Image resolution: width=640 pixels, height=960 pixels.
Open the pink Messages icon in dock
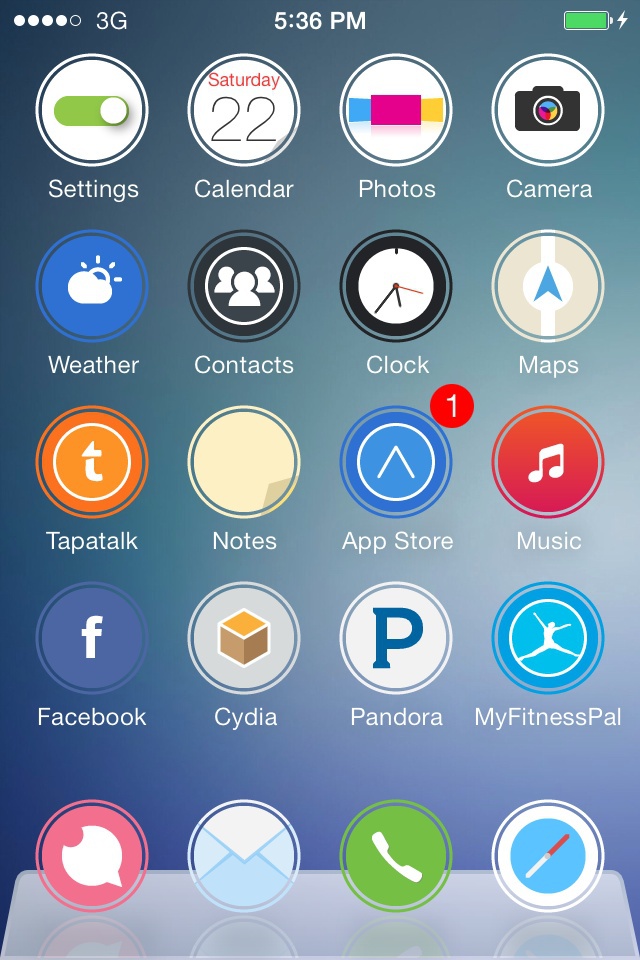tap(92, 856)
